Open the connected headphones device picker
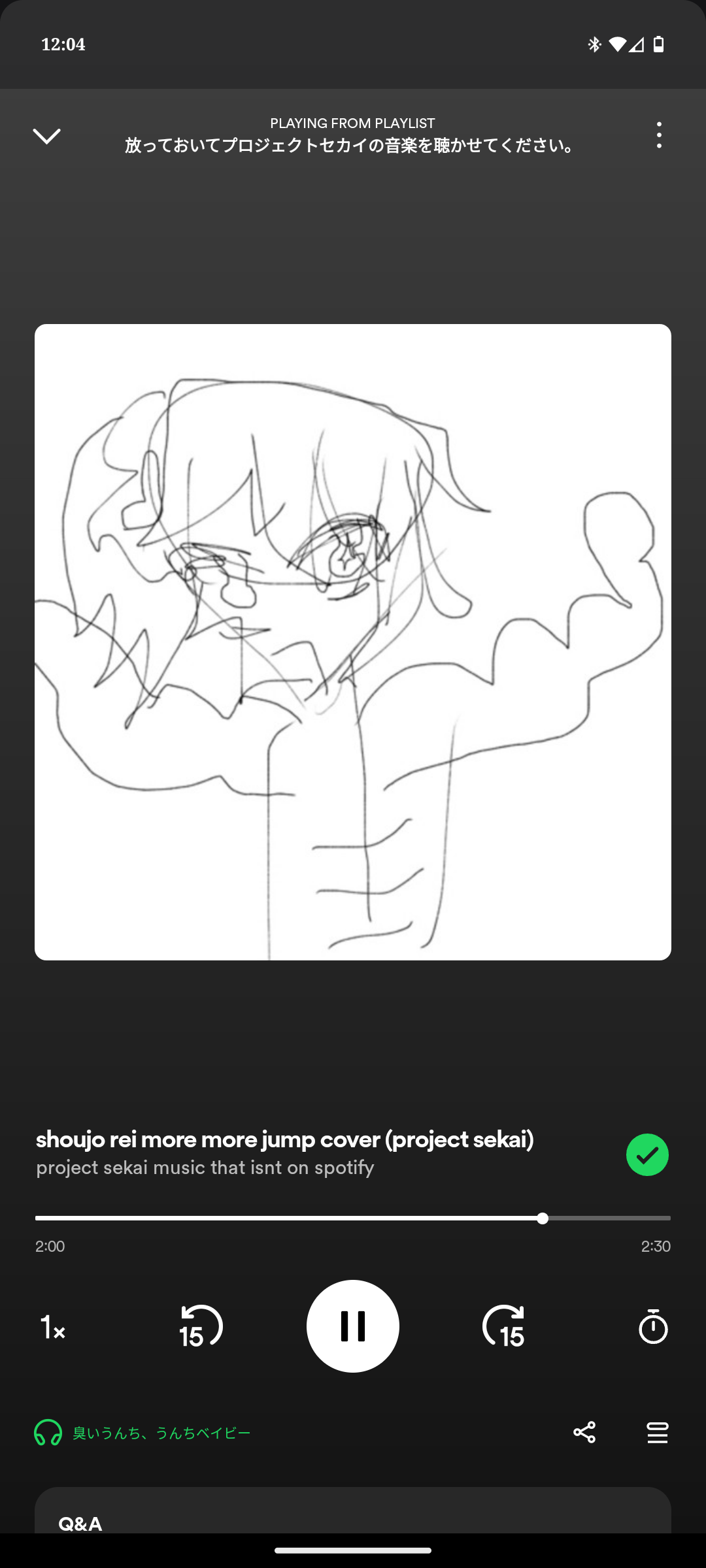 (143, 1433)
